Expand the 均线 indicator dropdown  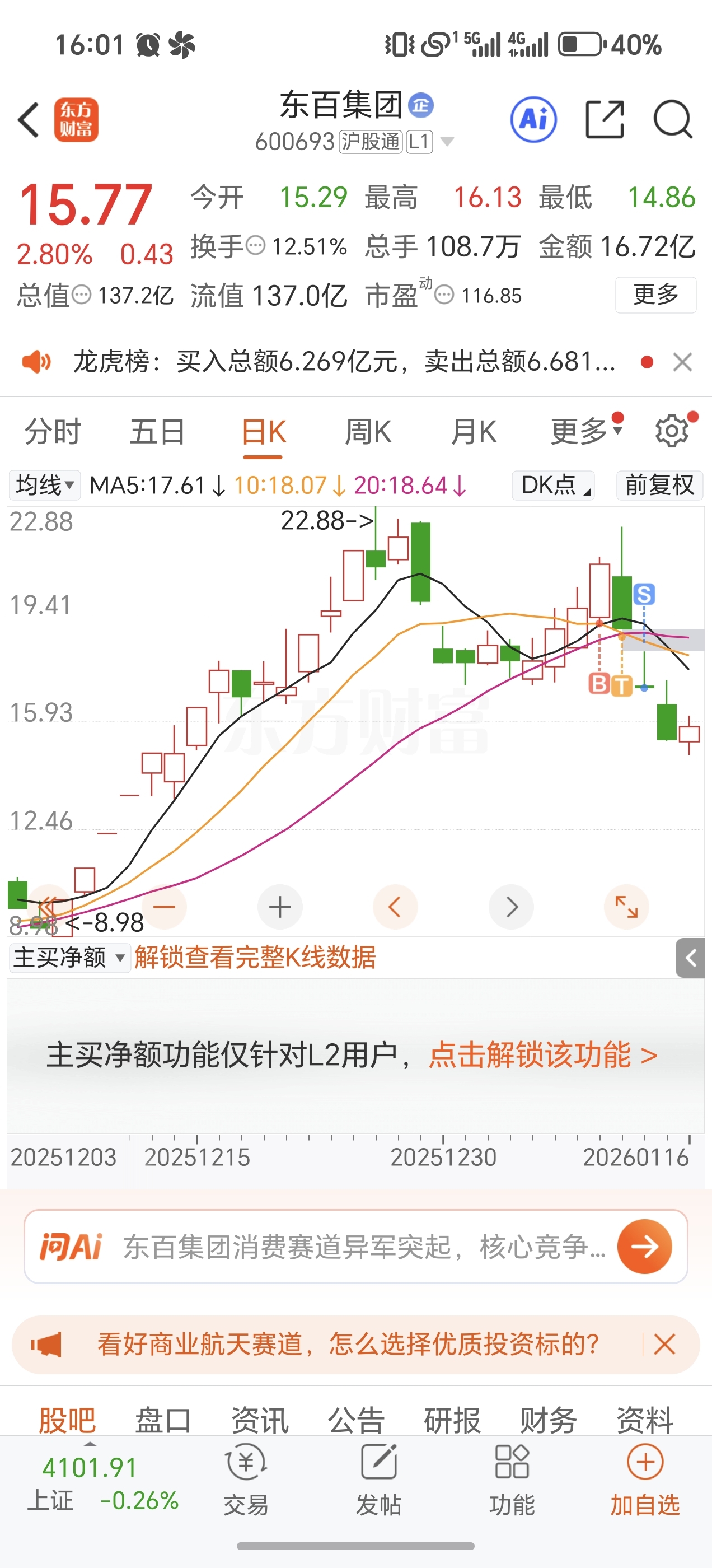point(44,485)
